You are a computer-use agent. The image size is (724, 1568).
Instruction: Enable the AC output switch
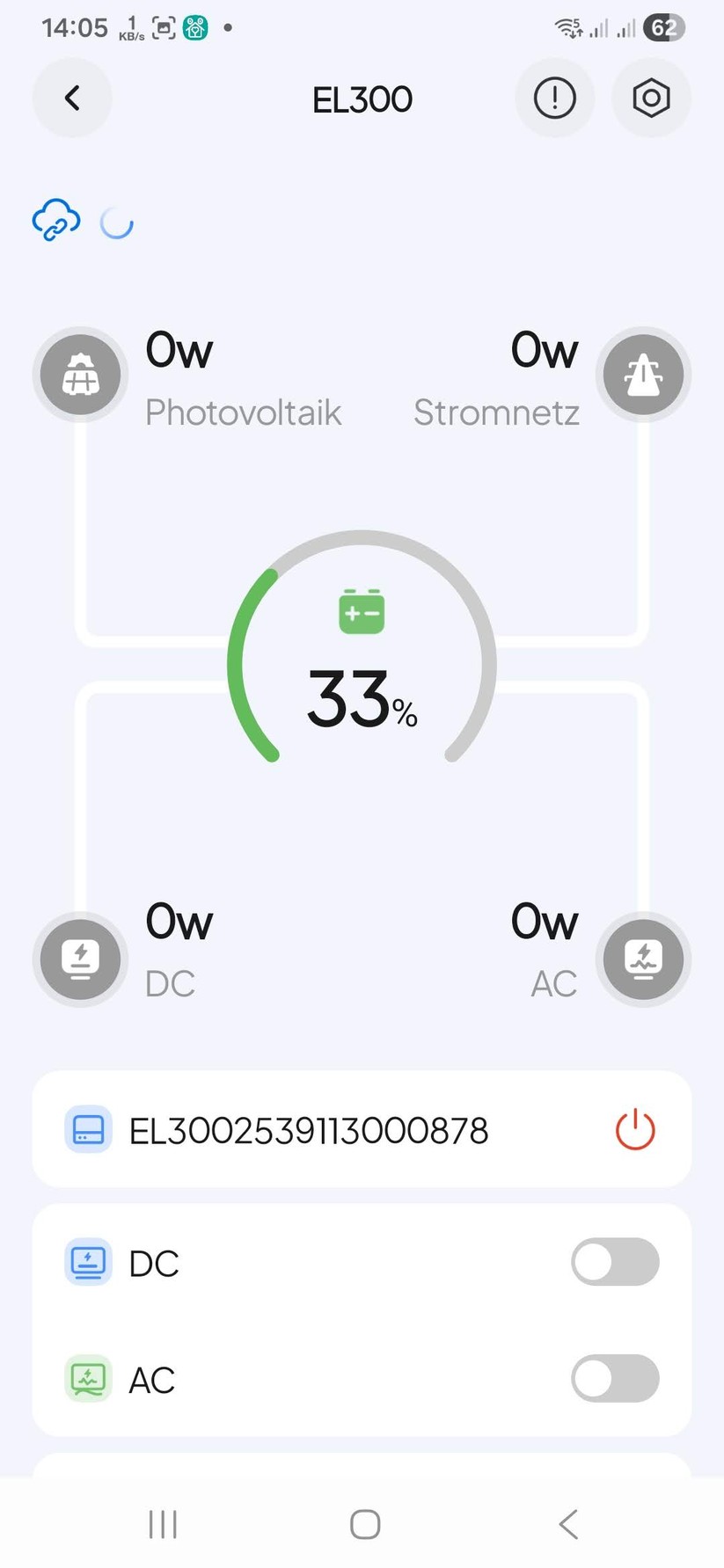click(x=615, y=1378)
